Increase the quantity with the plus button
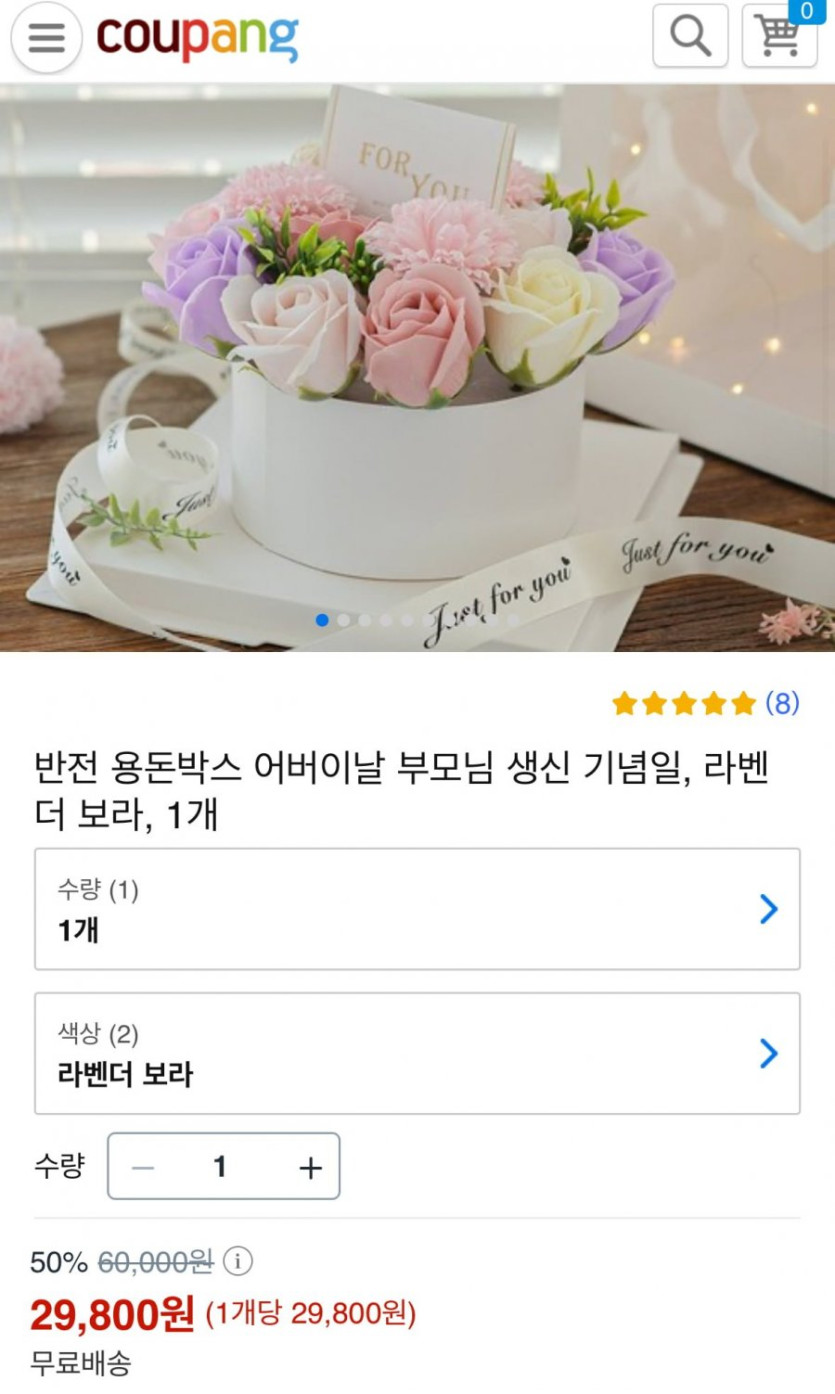 (310, 1167)
